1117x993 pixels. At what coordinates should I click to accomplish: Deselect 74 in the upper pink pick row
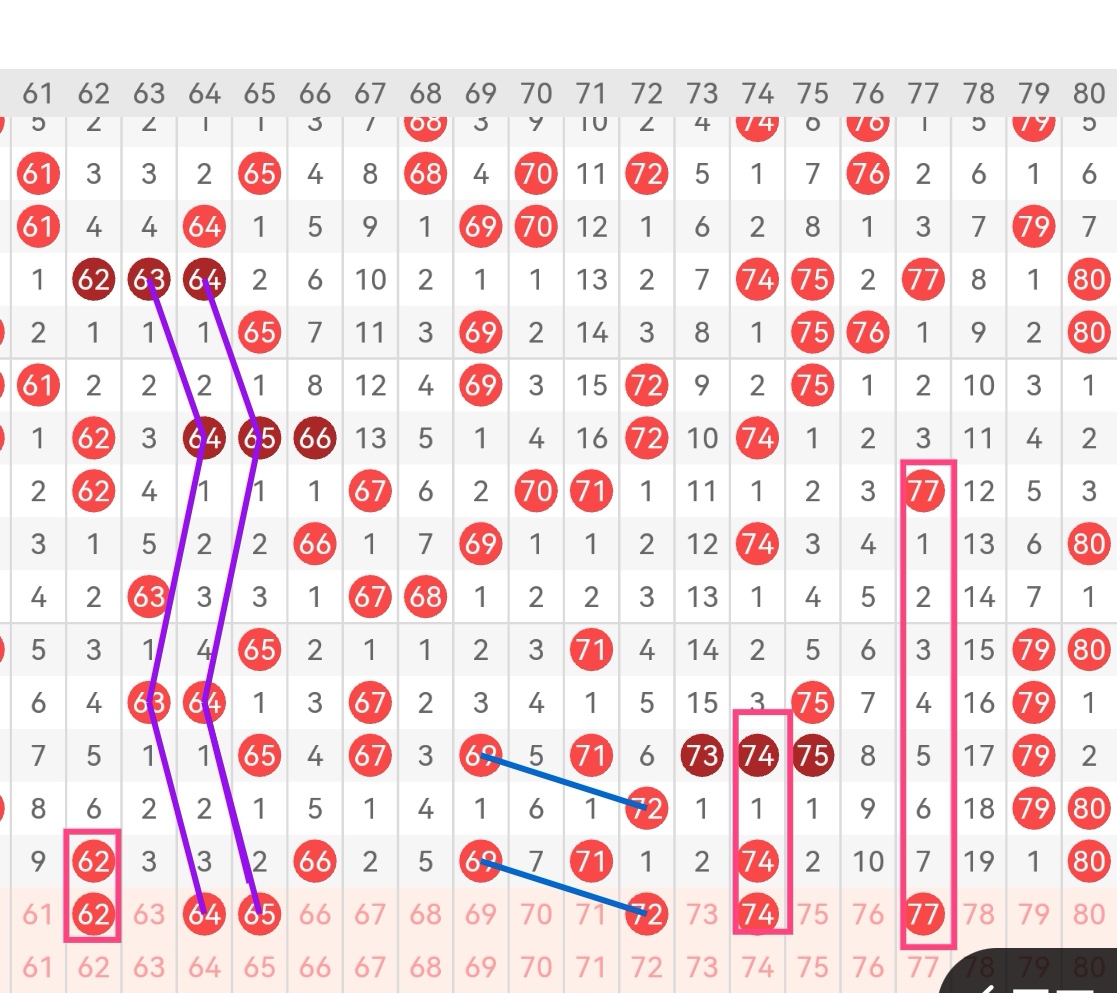(x=757, y=913)
